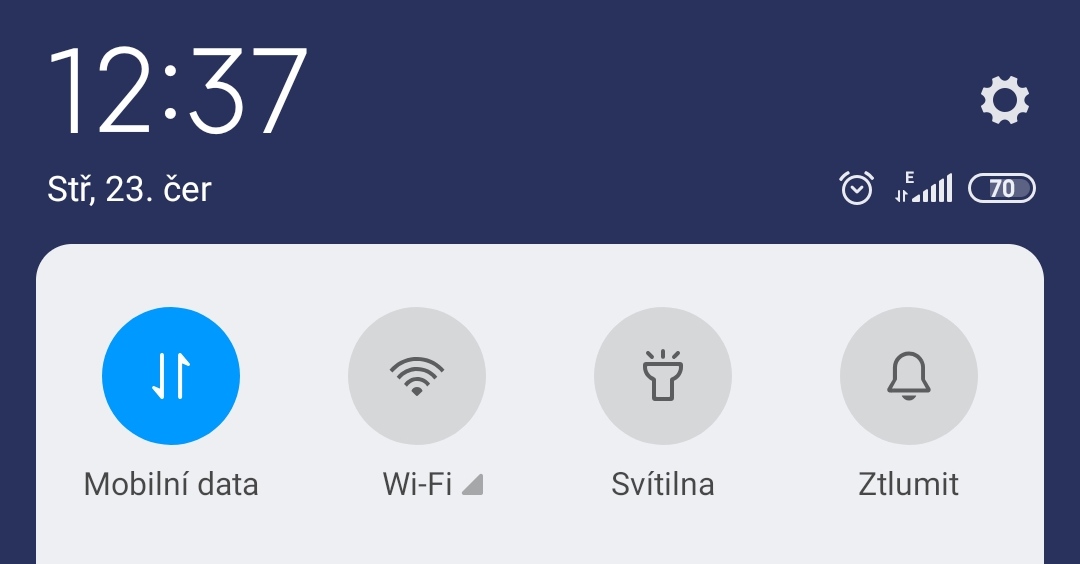Turn off Mobilní data

point(171,376)
